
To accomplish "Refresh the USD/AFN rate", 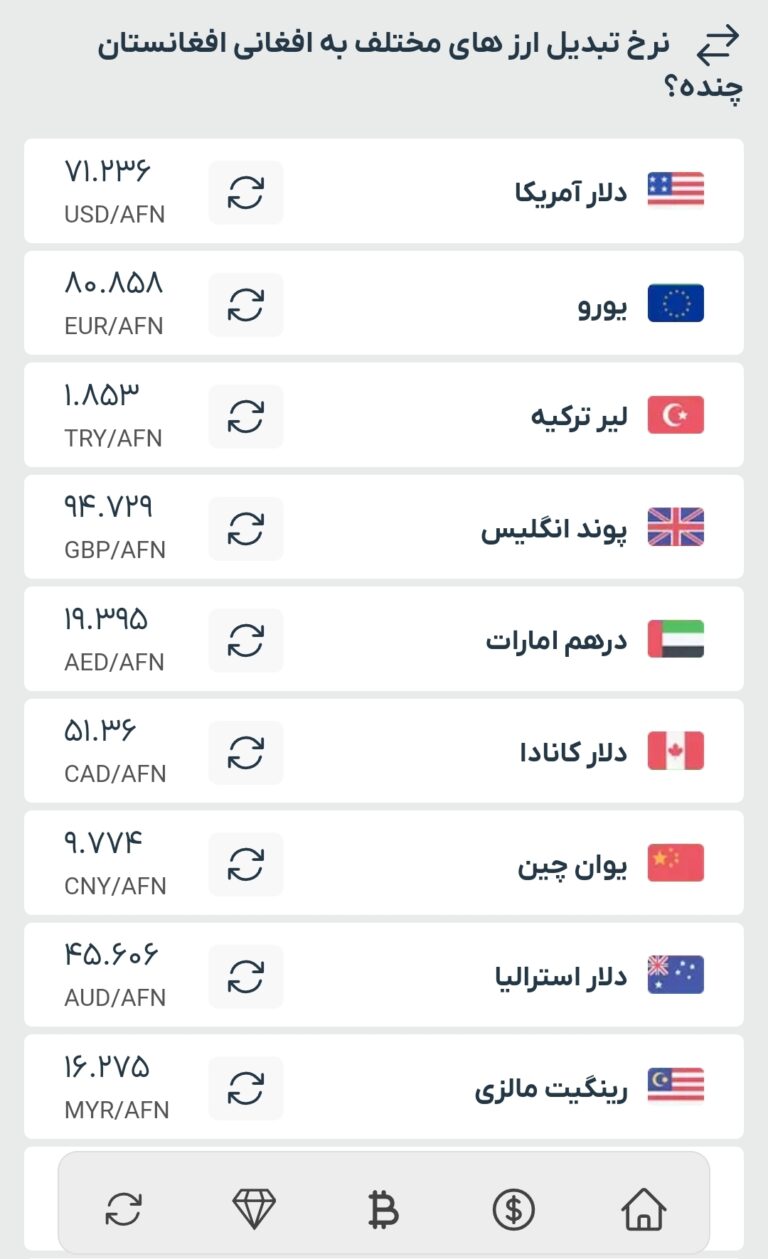I will (246, 192).
